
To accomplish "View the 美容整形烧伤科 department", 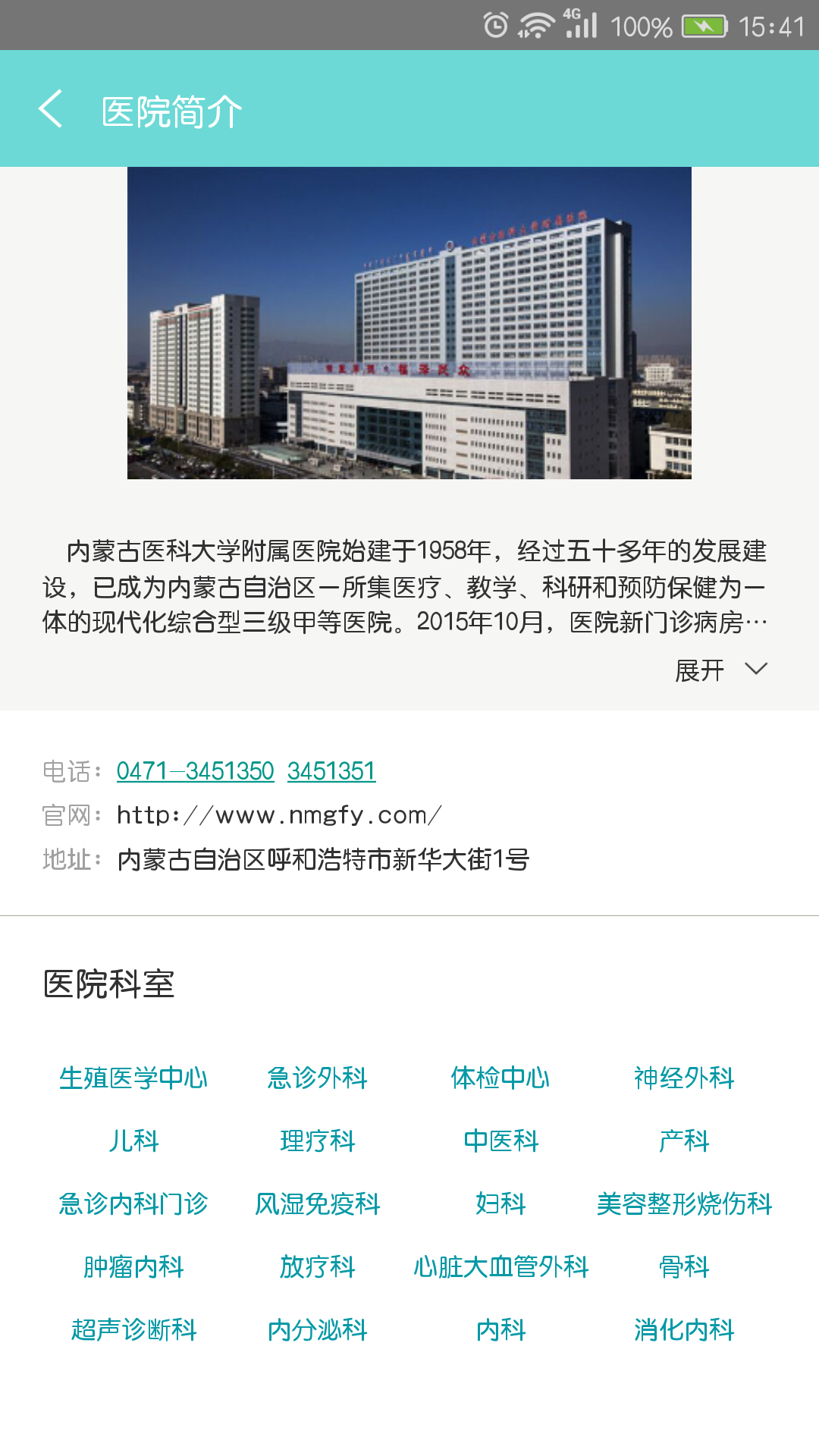I will point(684,1203).
